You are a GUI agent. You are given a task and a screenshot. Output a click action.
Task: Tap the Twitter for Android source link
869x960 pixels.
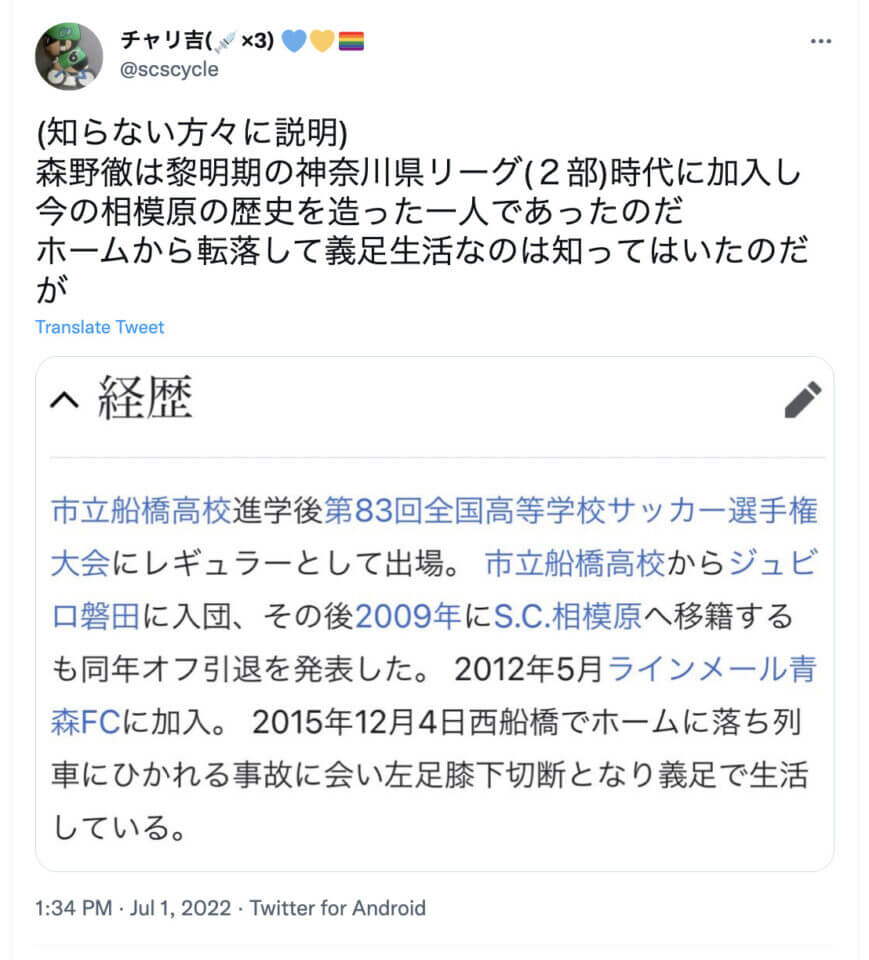[x=338, y=908]
